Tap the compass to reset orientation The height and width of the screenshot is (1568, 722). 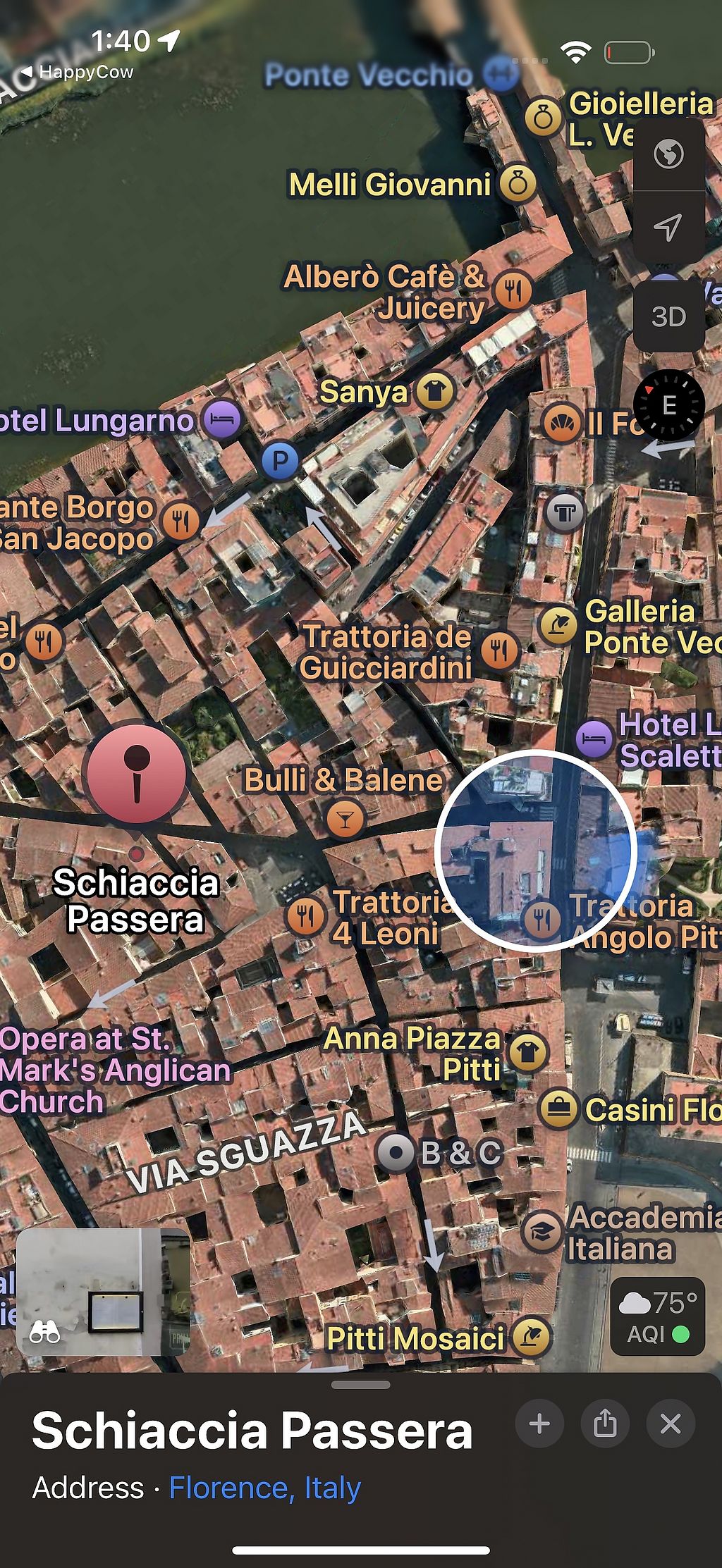point(668,405)
